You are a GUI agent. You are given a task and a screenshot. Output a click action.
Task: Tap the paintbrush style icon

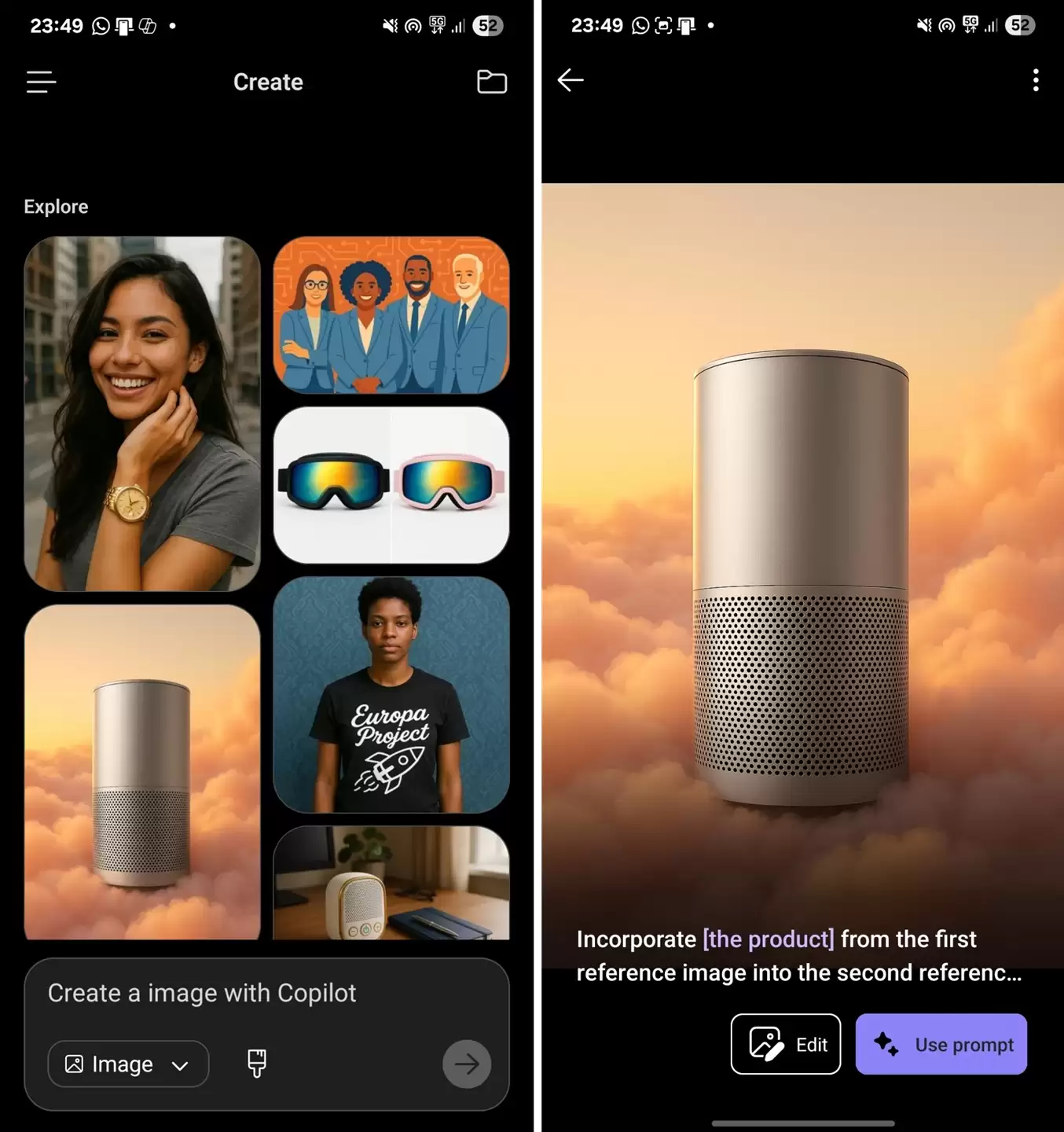(x=257, y=1064)
